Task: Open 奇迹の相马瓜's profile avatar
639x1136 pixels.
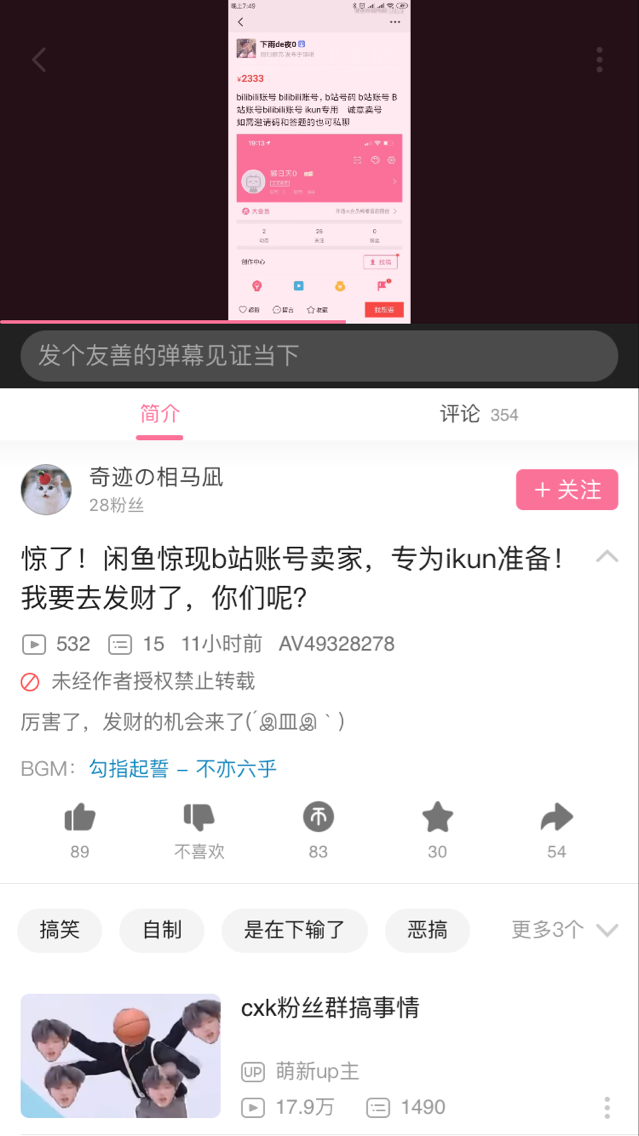Action: tap(46, 490)
